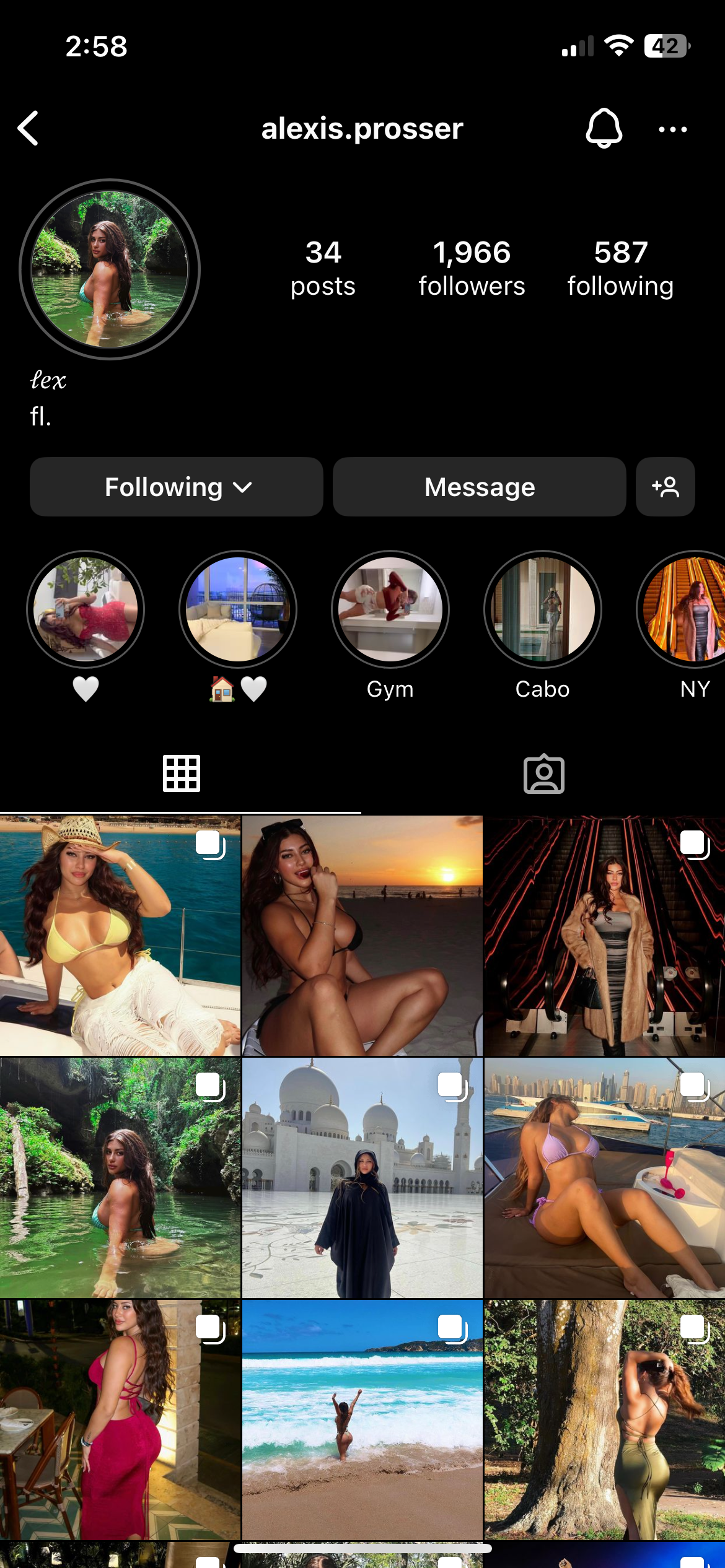Switch to the tagged photos tab
The height and width of the screenshot is (1568, 725).
543,773
